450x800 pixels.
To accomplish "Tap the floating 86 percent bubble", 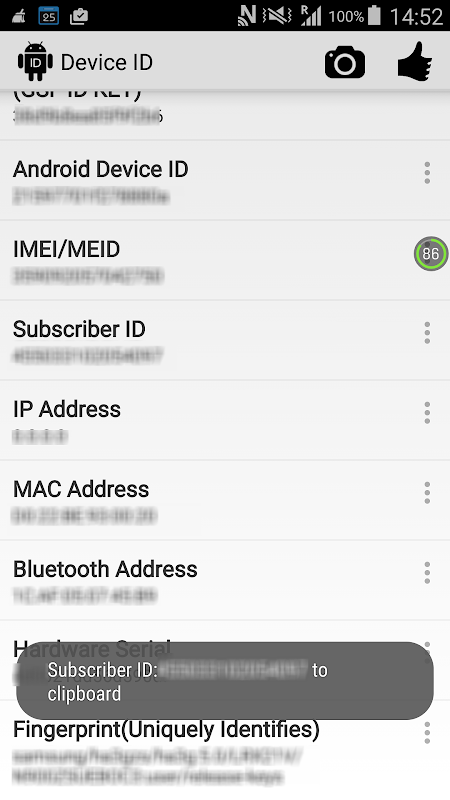I will (x=431, y=254).
